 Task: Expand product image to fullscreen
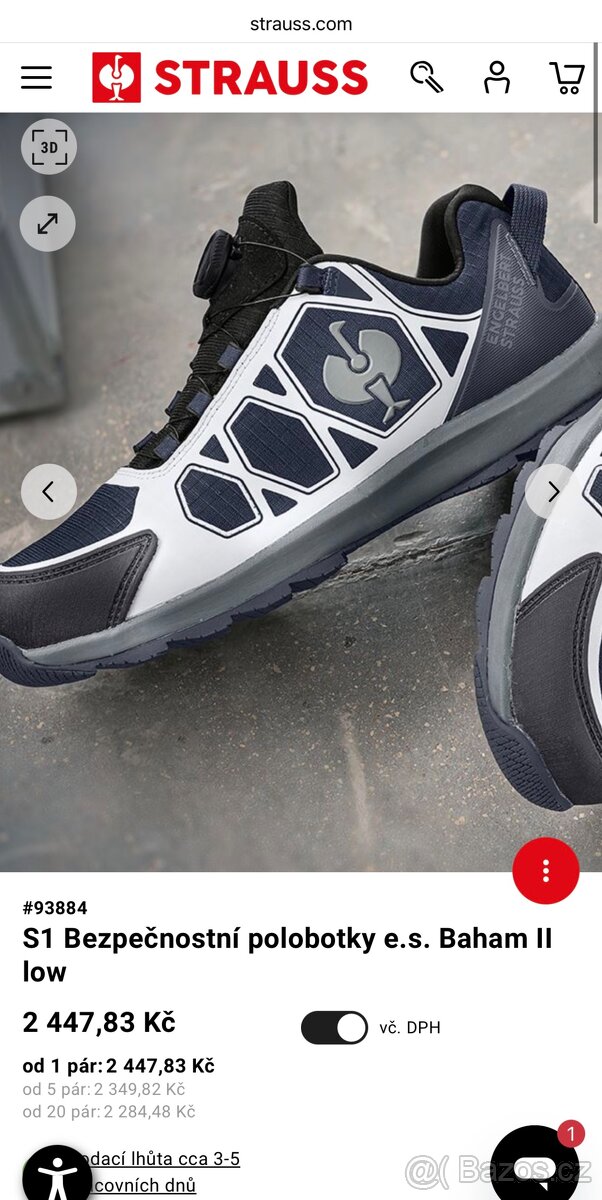pos(49,223)
